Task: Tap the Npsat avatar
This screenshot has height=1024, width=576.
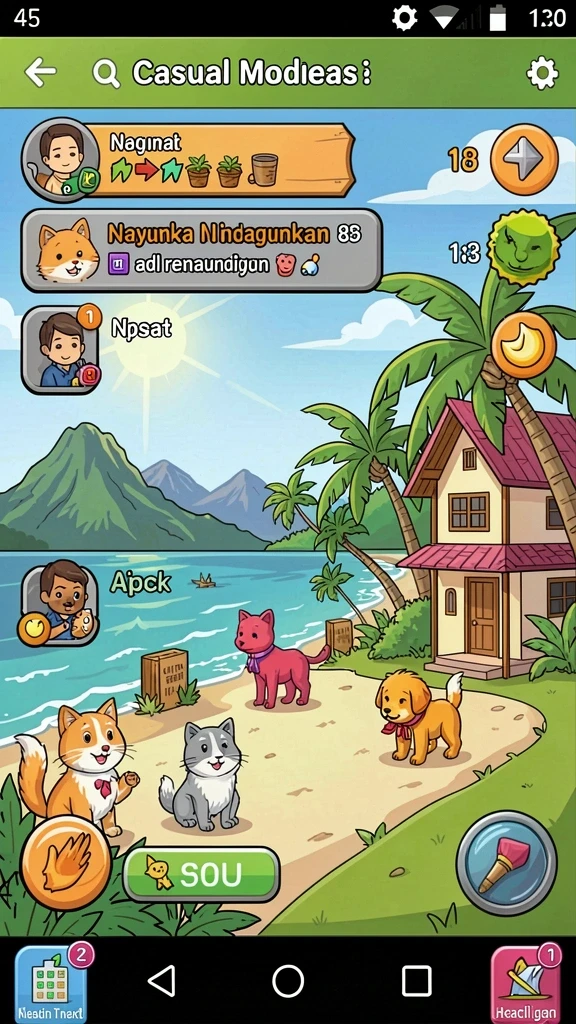Action: click(61, 349)
